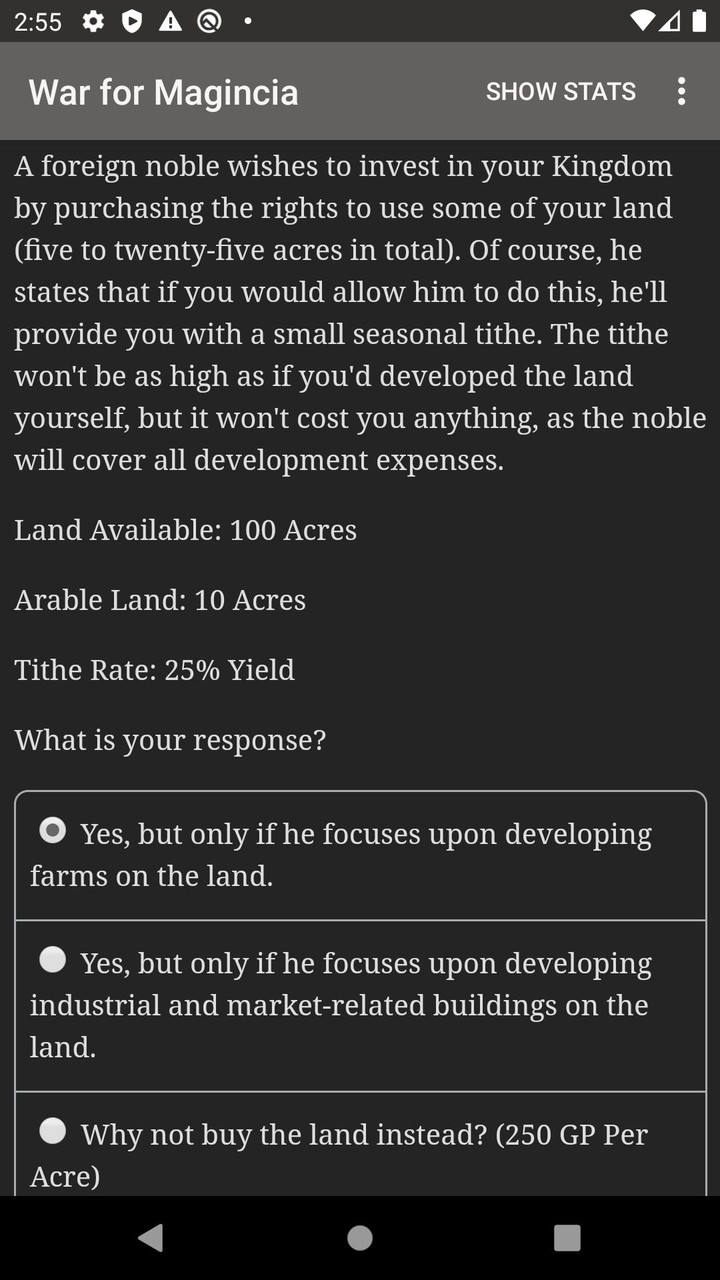Open the Show Stats screen
Screen dimensions: 720x1280
(x=560, y=91)
